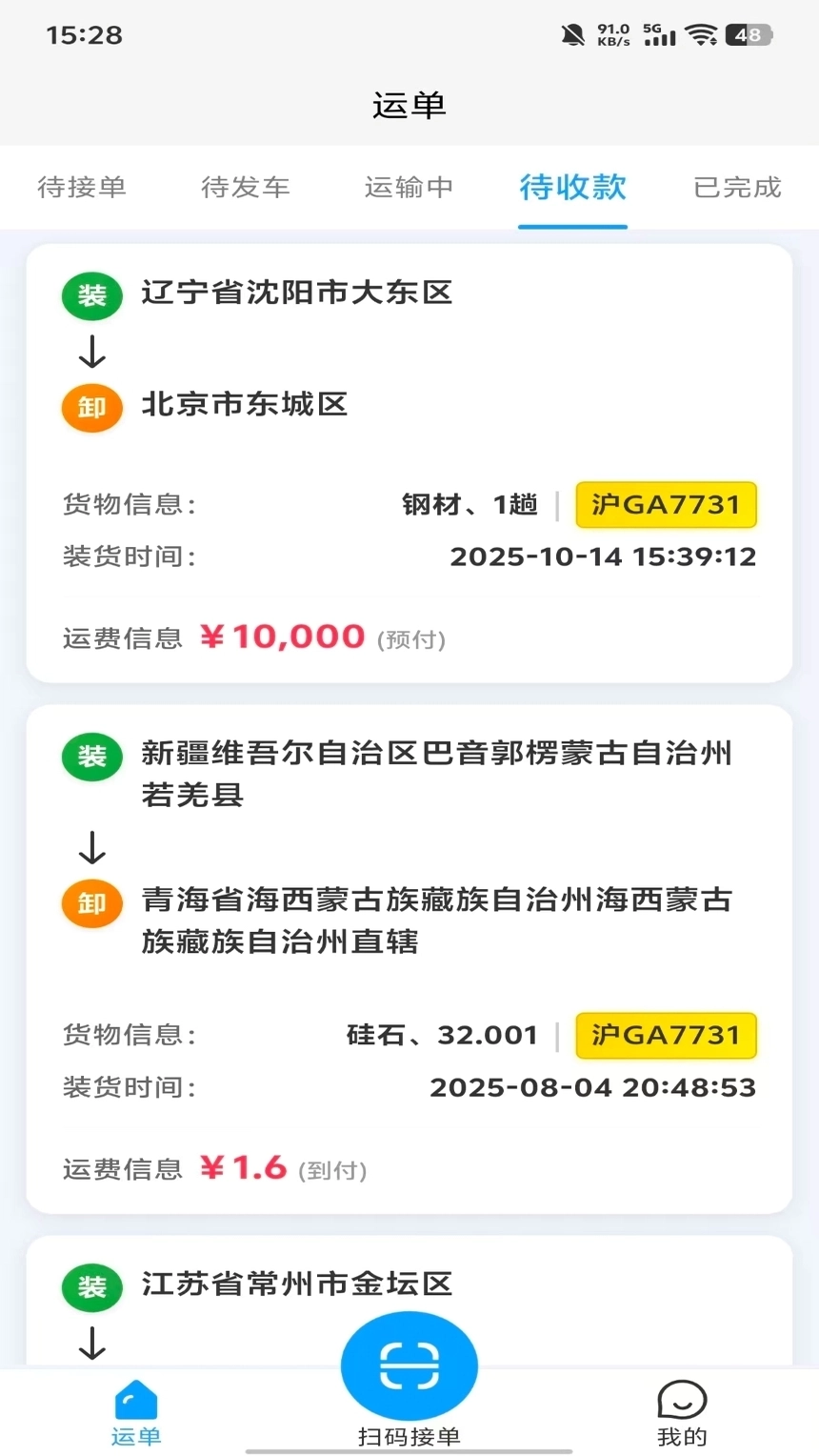
Task: Tap the orange 卸 unloading badge for 北京市东城区
Action: [90, 407]
